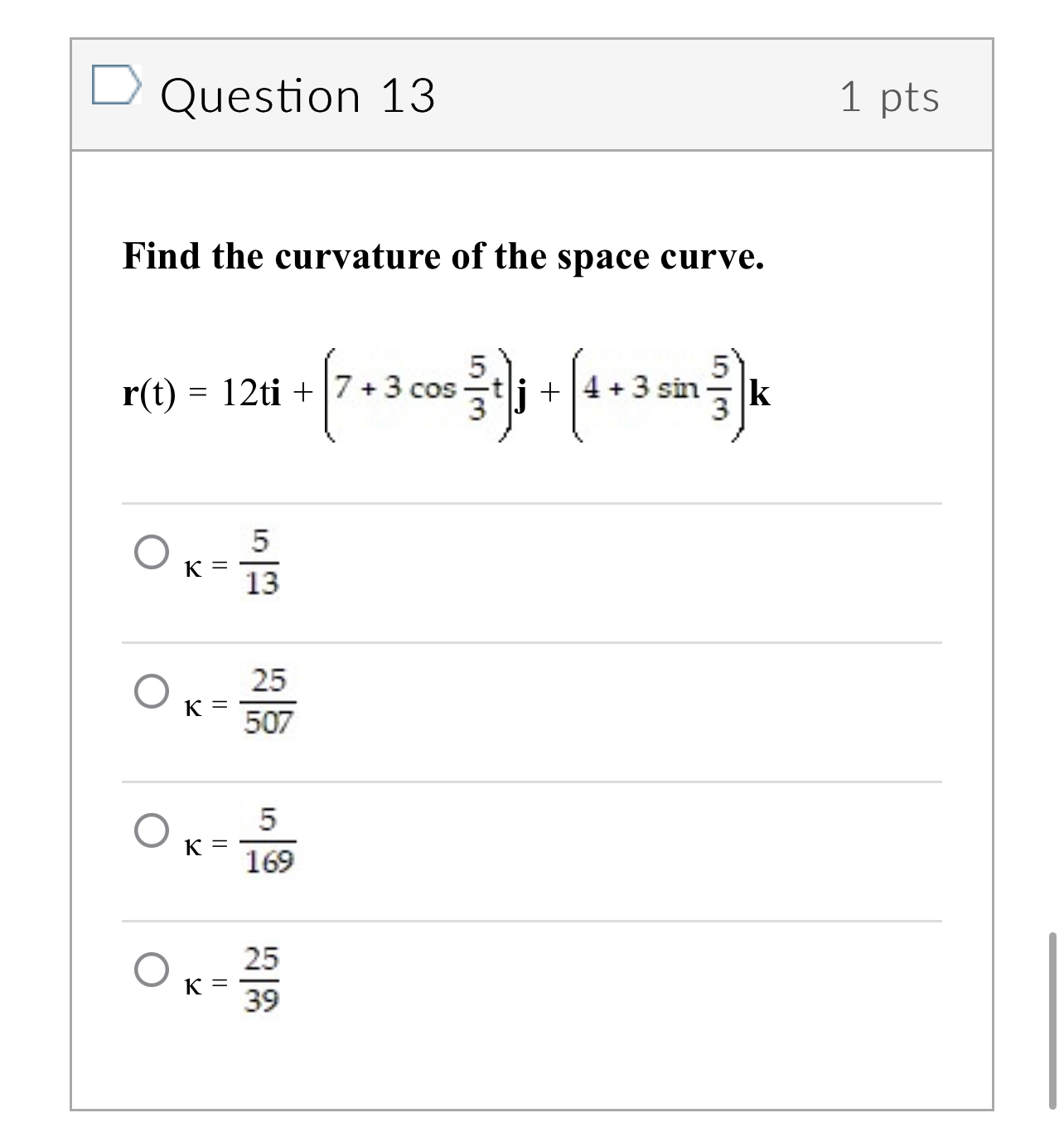Click the question prompt text
Screen dimensions: 1064x1142
[444, 257]
